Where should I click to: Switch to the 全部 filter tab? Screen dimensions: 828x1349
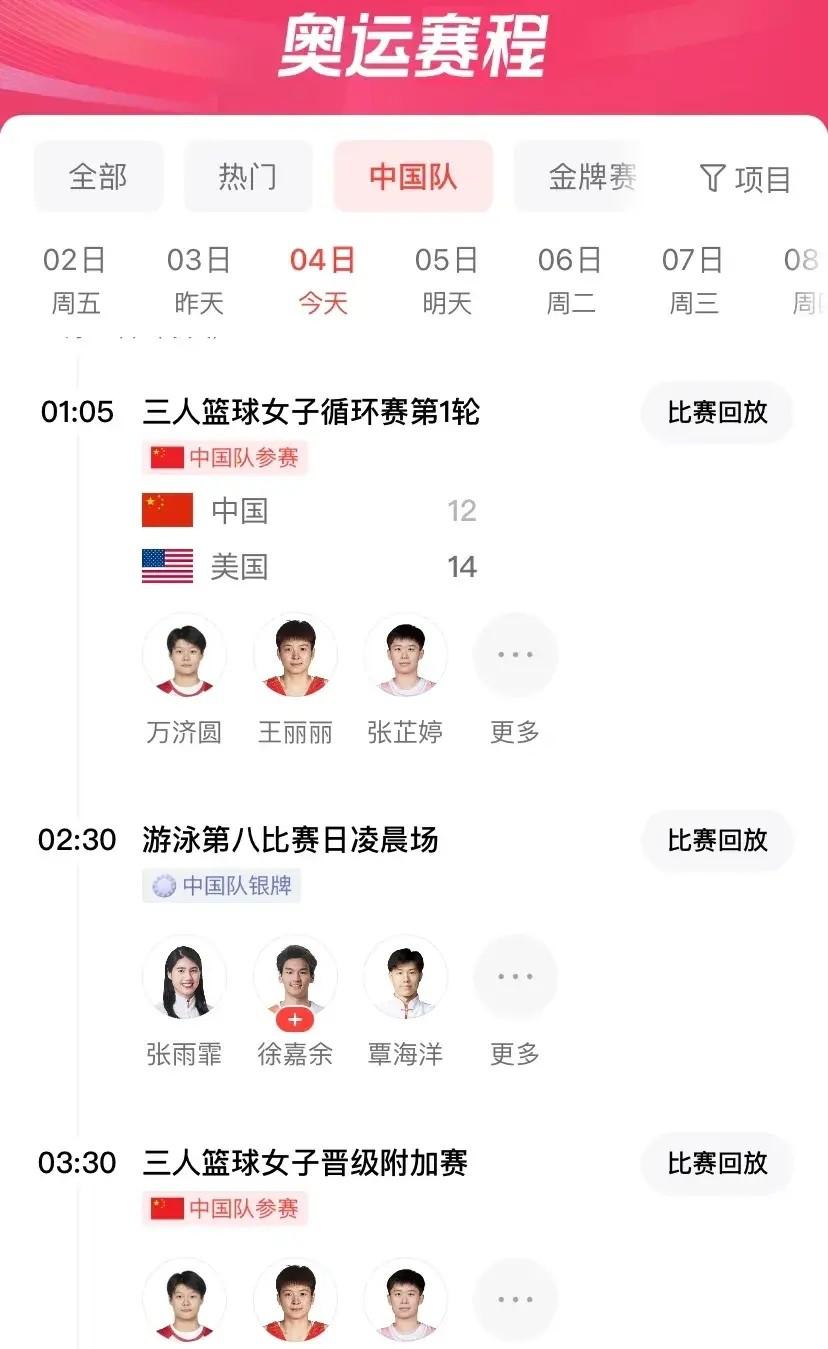[98, 177]
